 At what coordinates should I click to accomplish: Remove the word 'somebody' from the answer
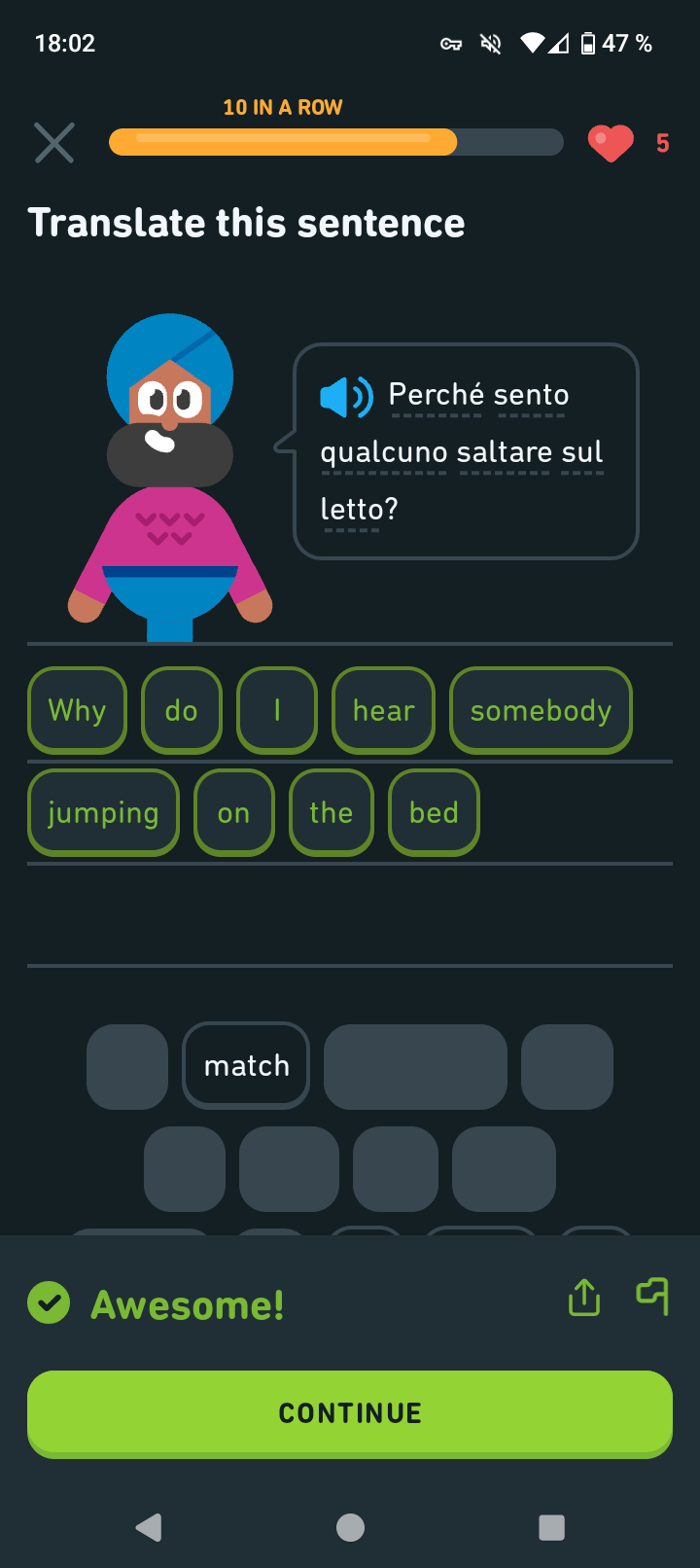click(x=541, y=711)
